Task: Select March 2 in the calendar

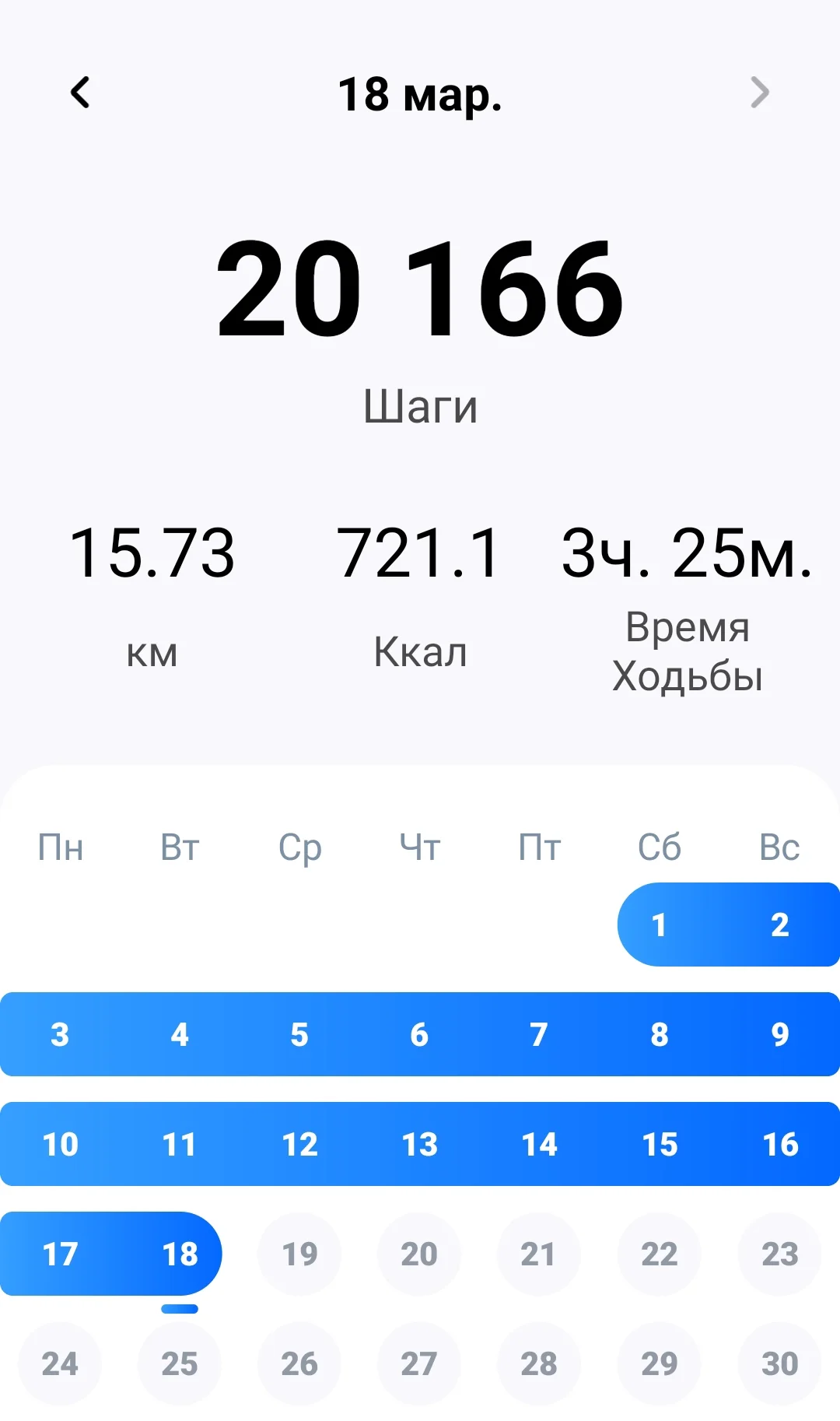Action: click(779, 925)
